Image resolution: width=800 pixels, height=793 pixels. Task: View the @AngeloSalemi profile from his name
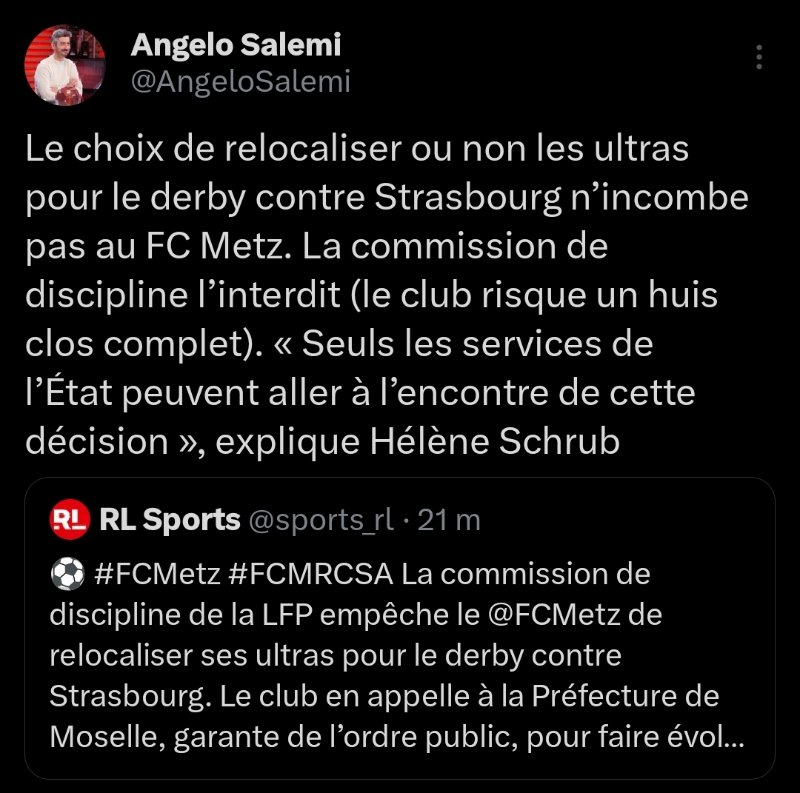[x=236, y=45]
